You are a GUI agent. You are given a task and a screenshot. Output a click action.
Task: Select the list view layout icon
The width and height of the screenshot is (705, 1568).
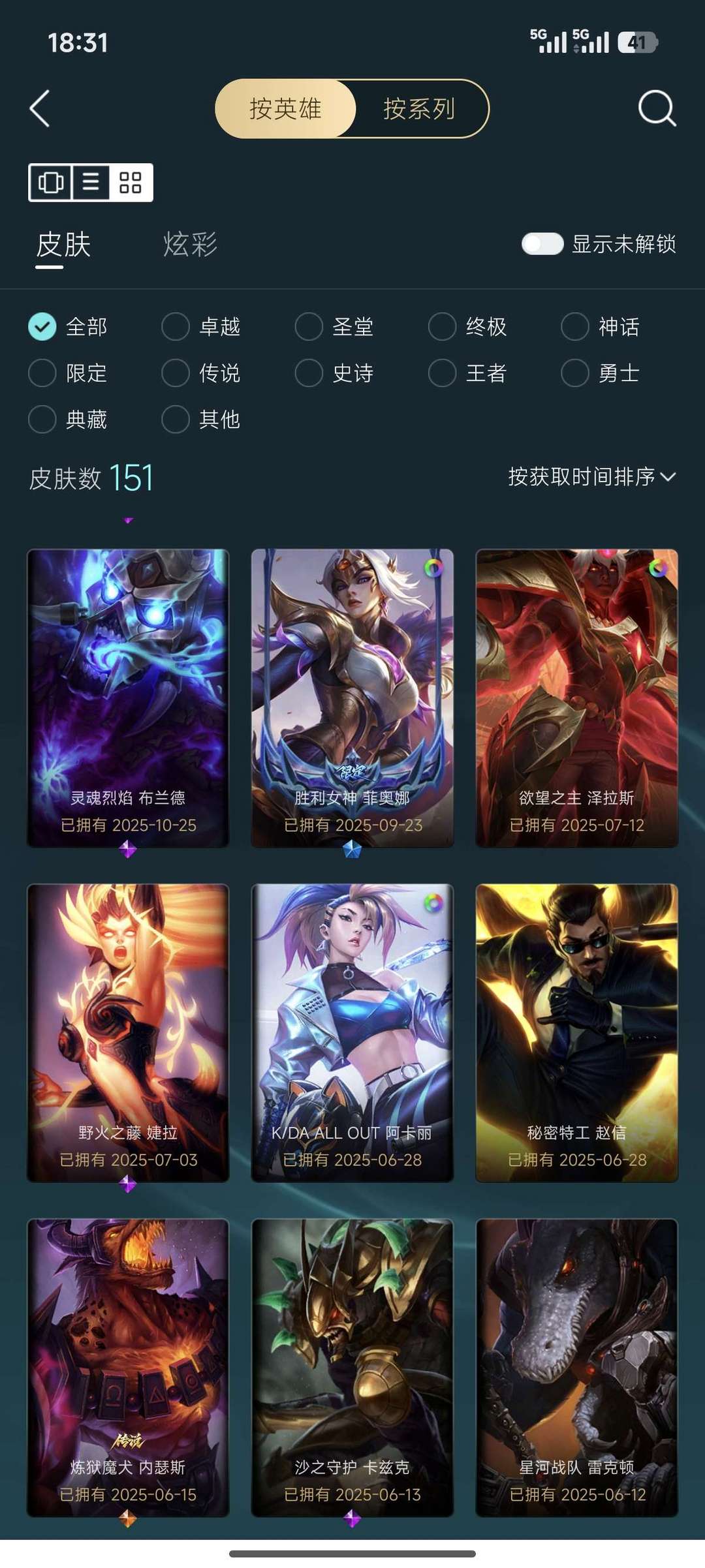click(91, 182)
